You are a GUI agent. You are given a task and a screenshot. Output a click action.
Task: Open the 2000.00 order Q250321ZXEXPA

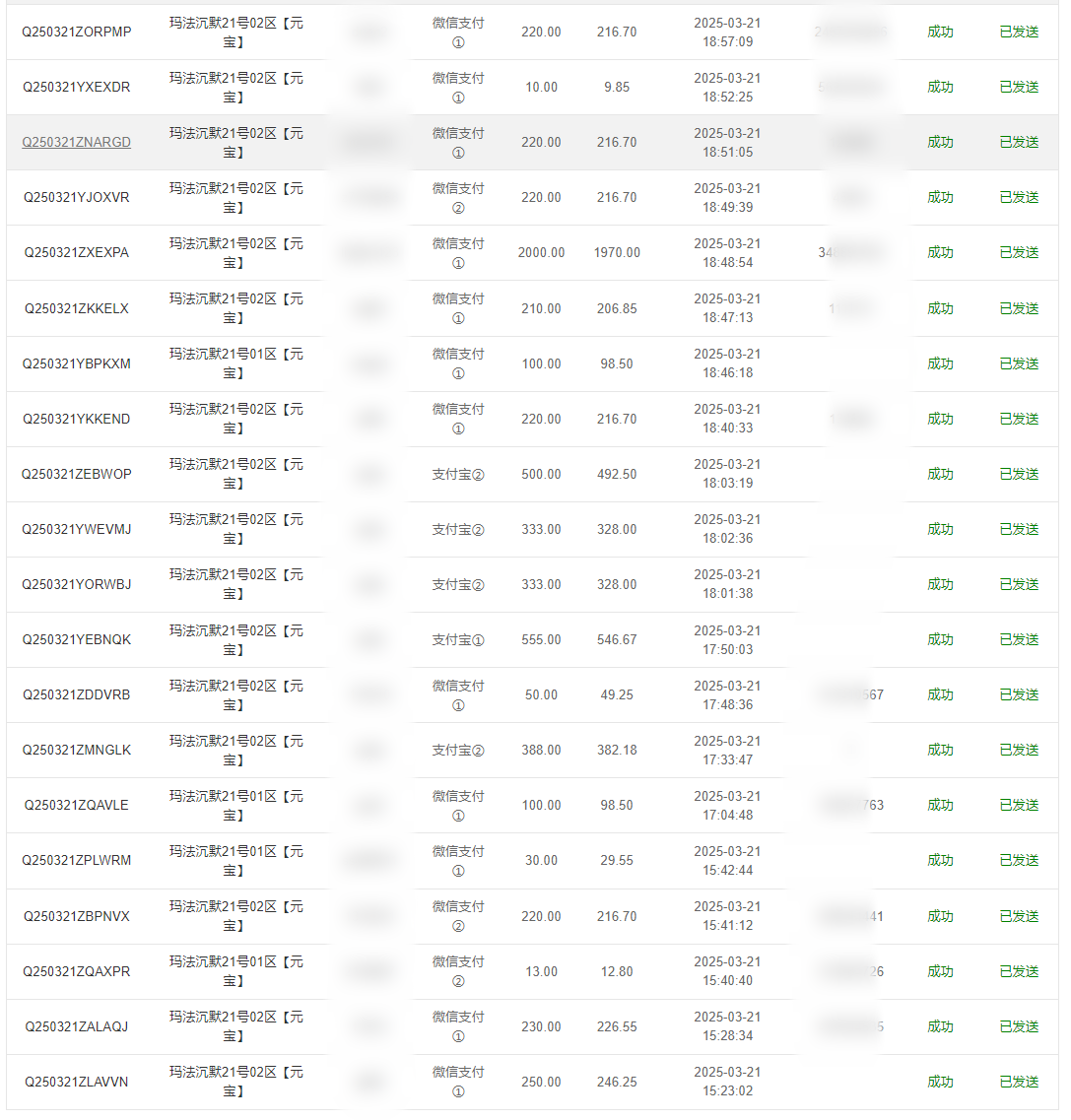pos(77,252)
